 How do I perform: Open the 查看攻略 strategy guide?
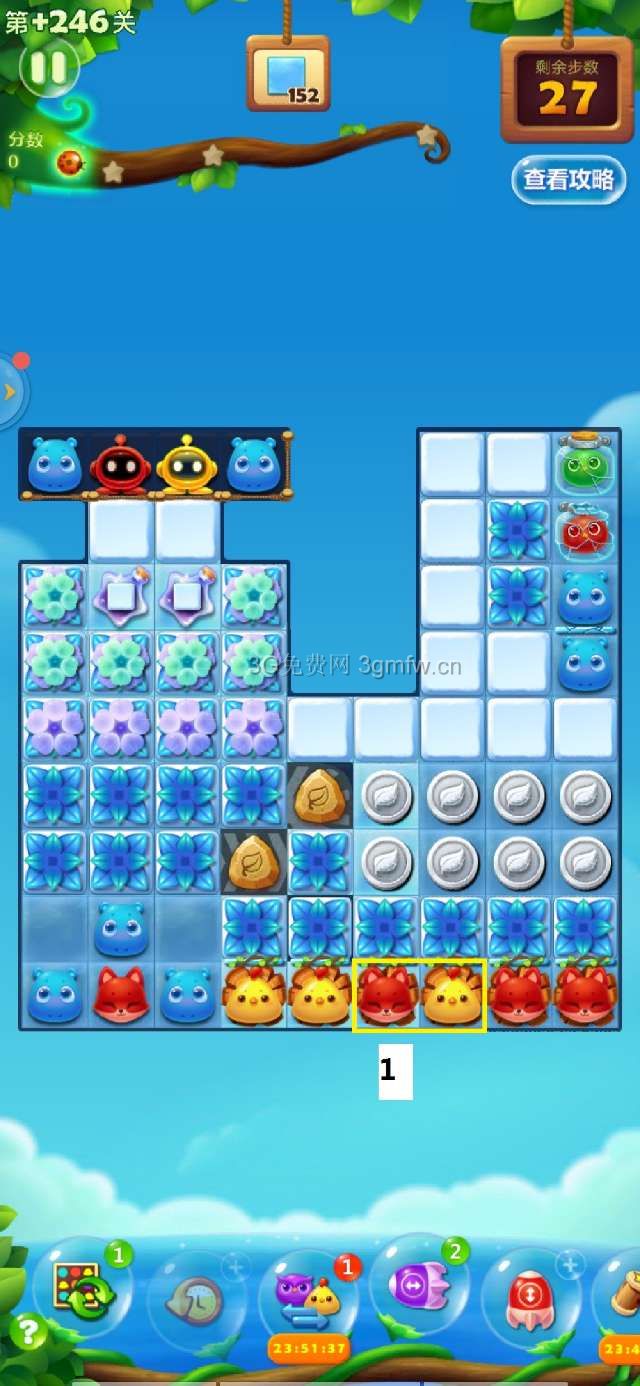568,180
